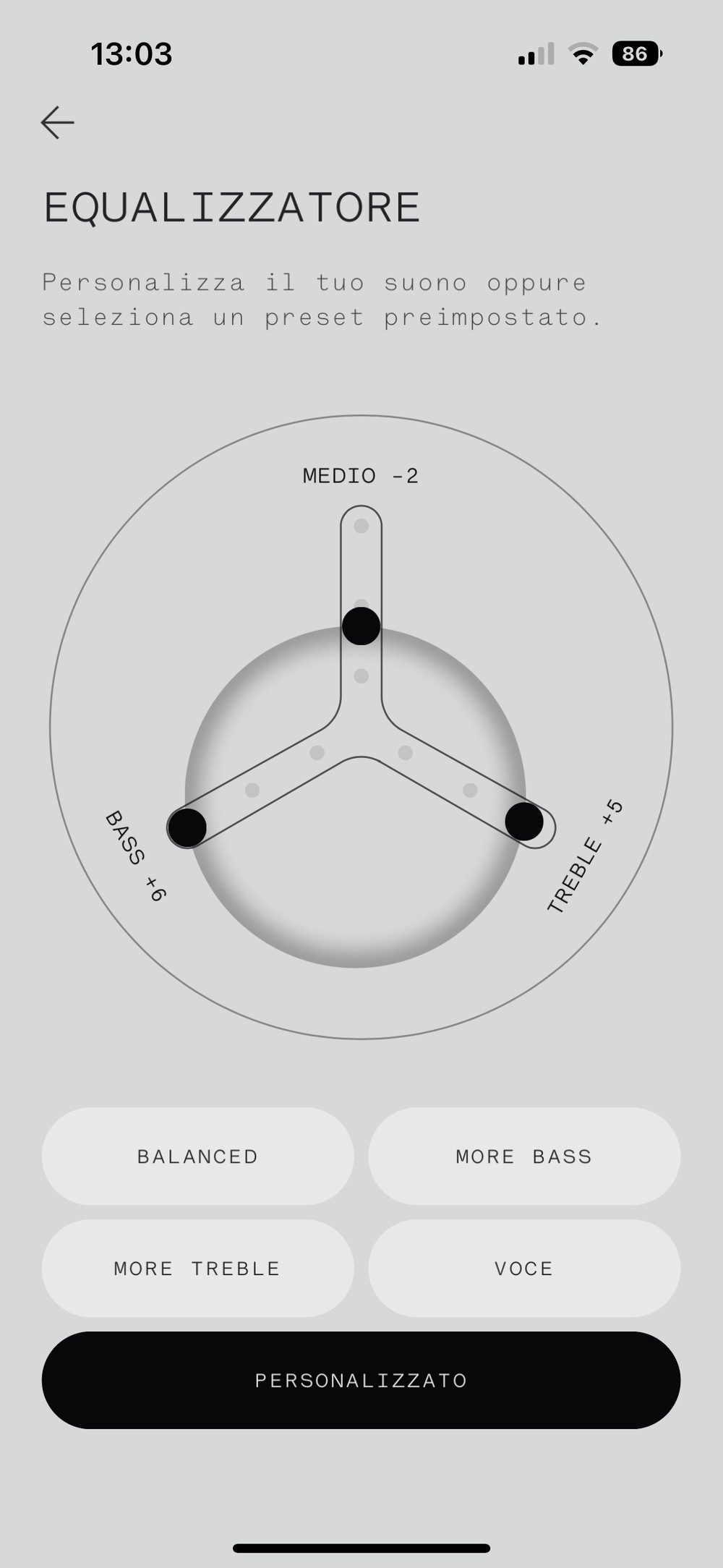Tap the Treble slider knob
Screen dimensions: 723x1568
point(524,822)
